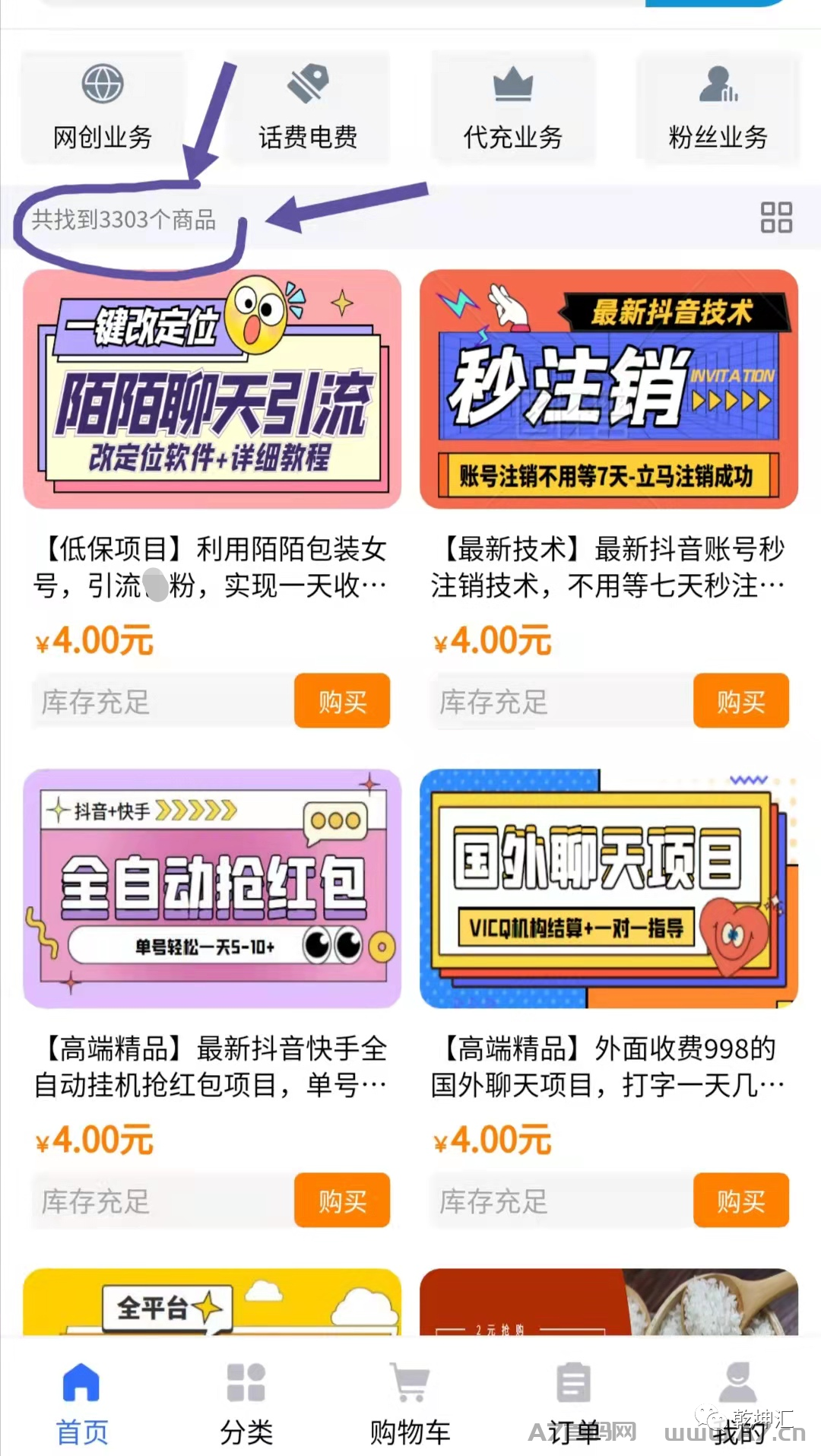This screenshot has width=821, height=1456.
Task: Open the 话费电费 category
Action: pyautogui.click(x=308, y=107)
